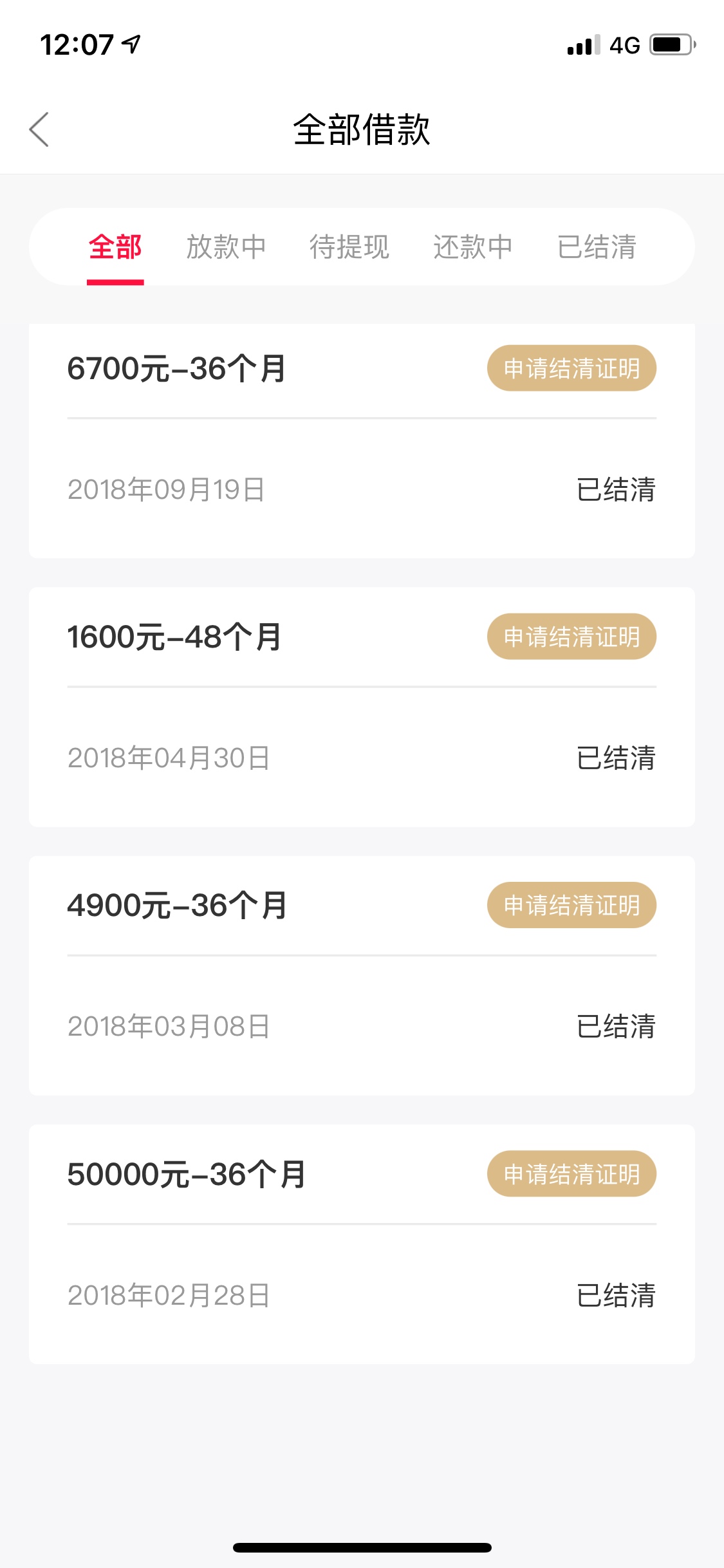Go back using the back arrow
The width and height of the screenshot is (724, 1568).
(39, 129)
